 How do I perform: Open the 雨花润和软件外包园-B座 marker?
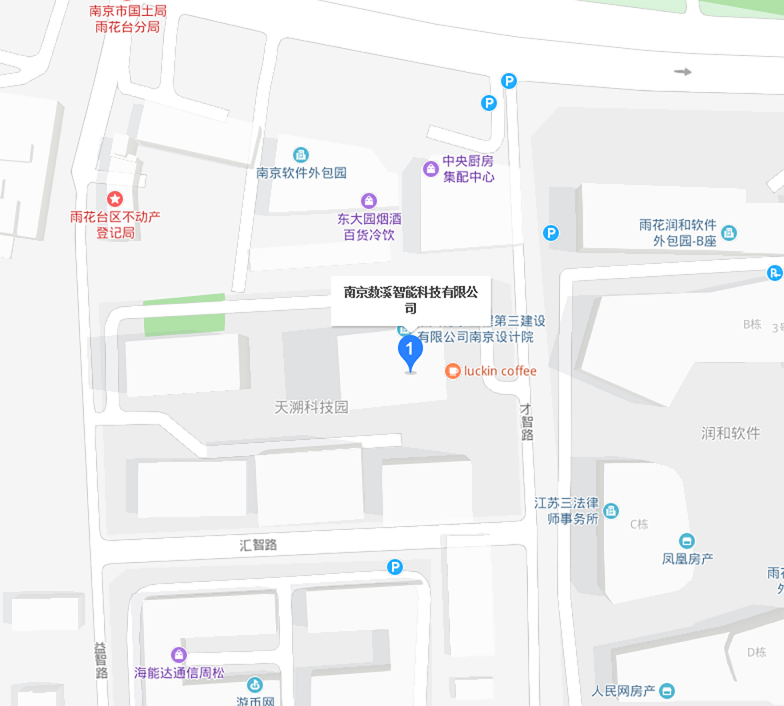click(x=729, y=233)
